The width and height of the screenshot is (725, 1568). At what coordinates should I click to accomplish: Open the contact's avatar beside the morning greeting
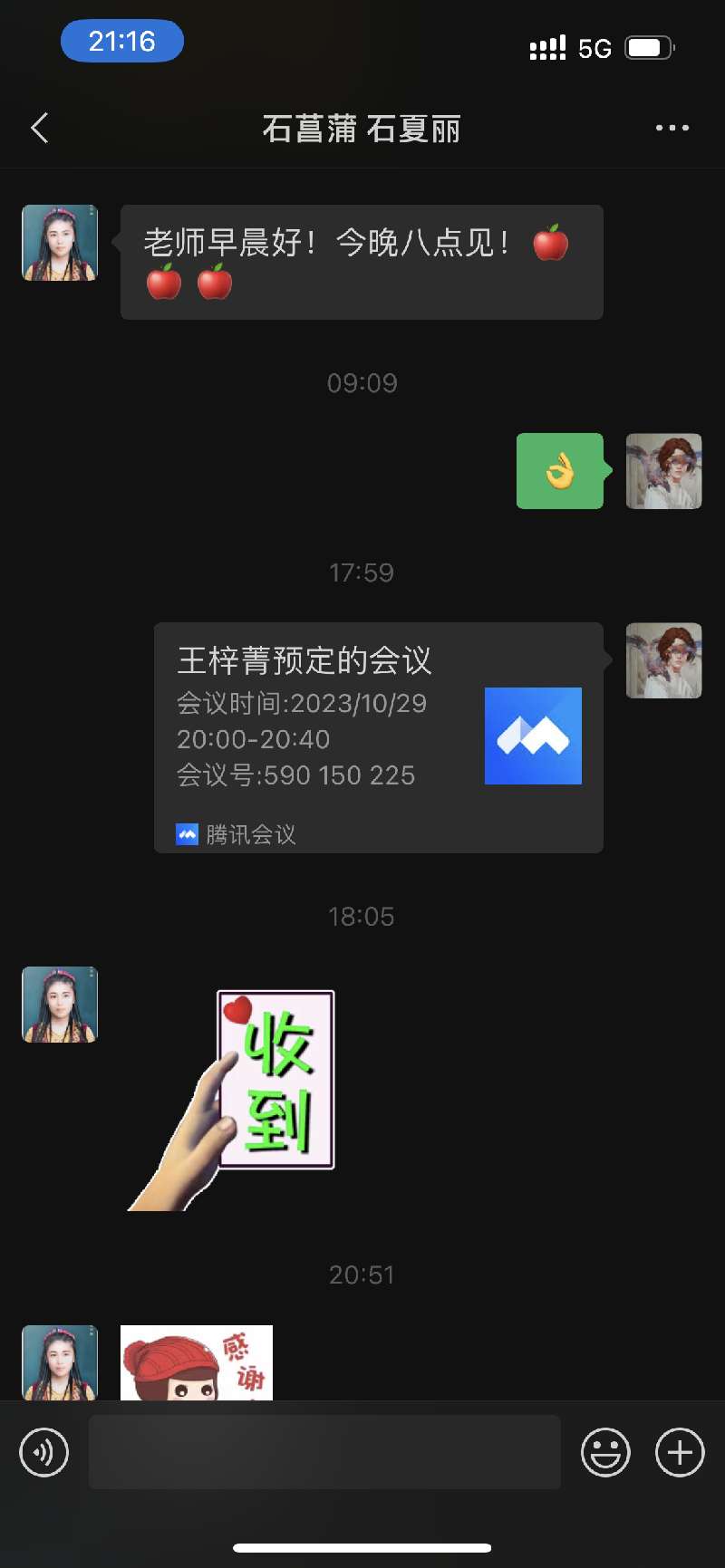(x=60, y=243)
